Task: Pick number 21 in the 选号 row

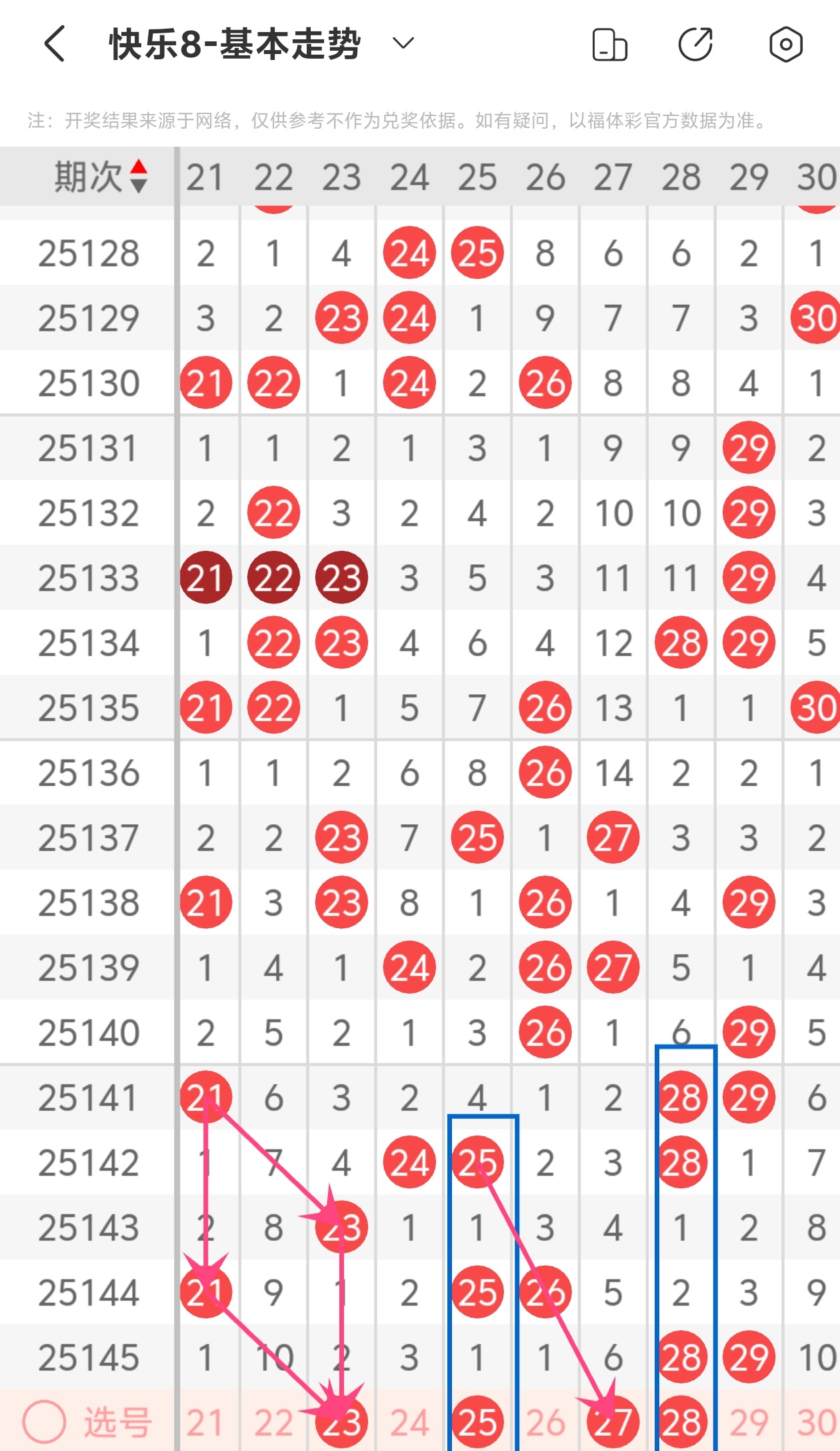Action: click(x=205, y=1422)
